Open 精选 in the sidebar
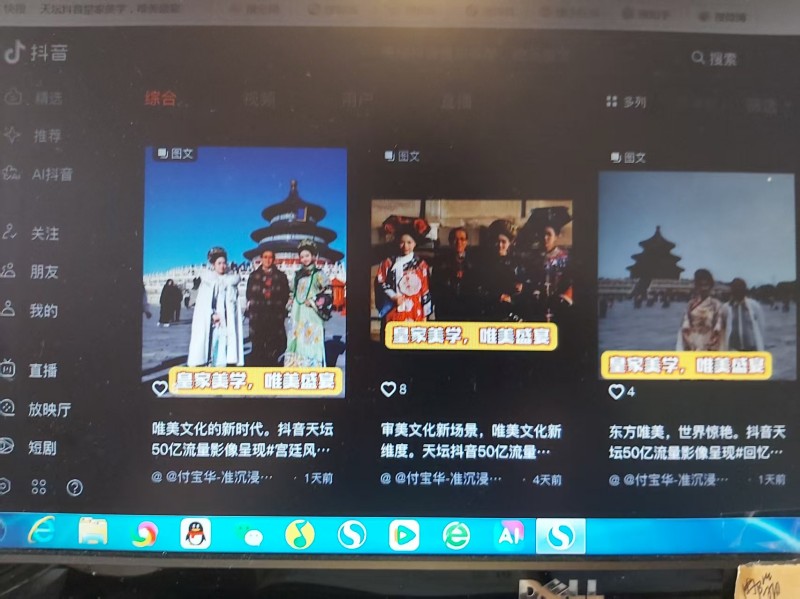 click(x=47, y=98)
